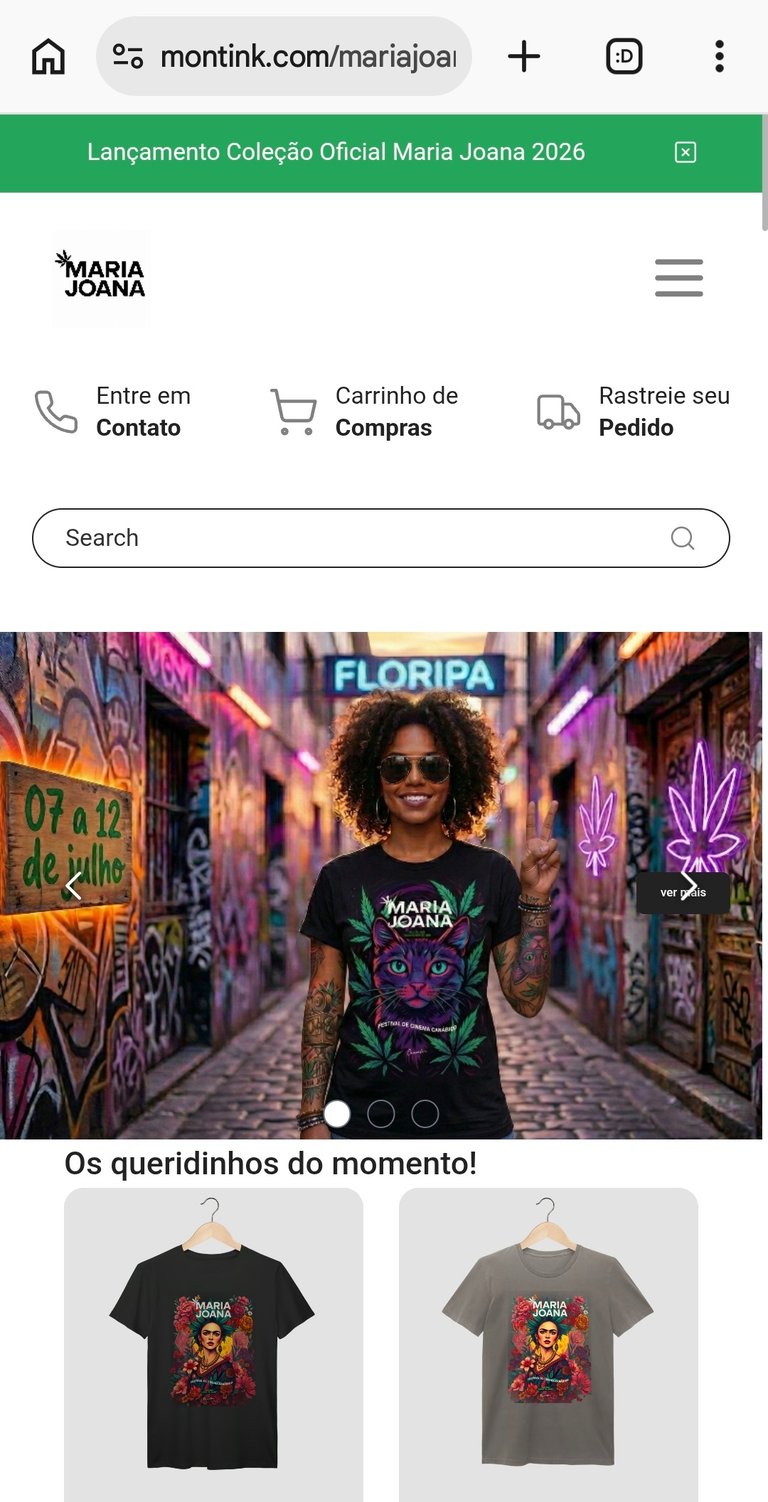Screen dimensions: 768x1502
Task: View the Carrinho de Compras
Action: coord(364,411)
